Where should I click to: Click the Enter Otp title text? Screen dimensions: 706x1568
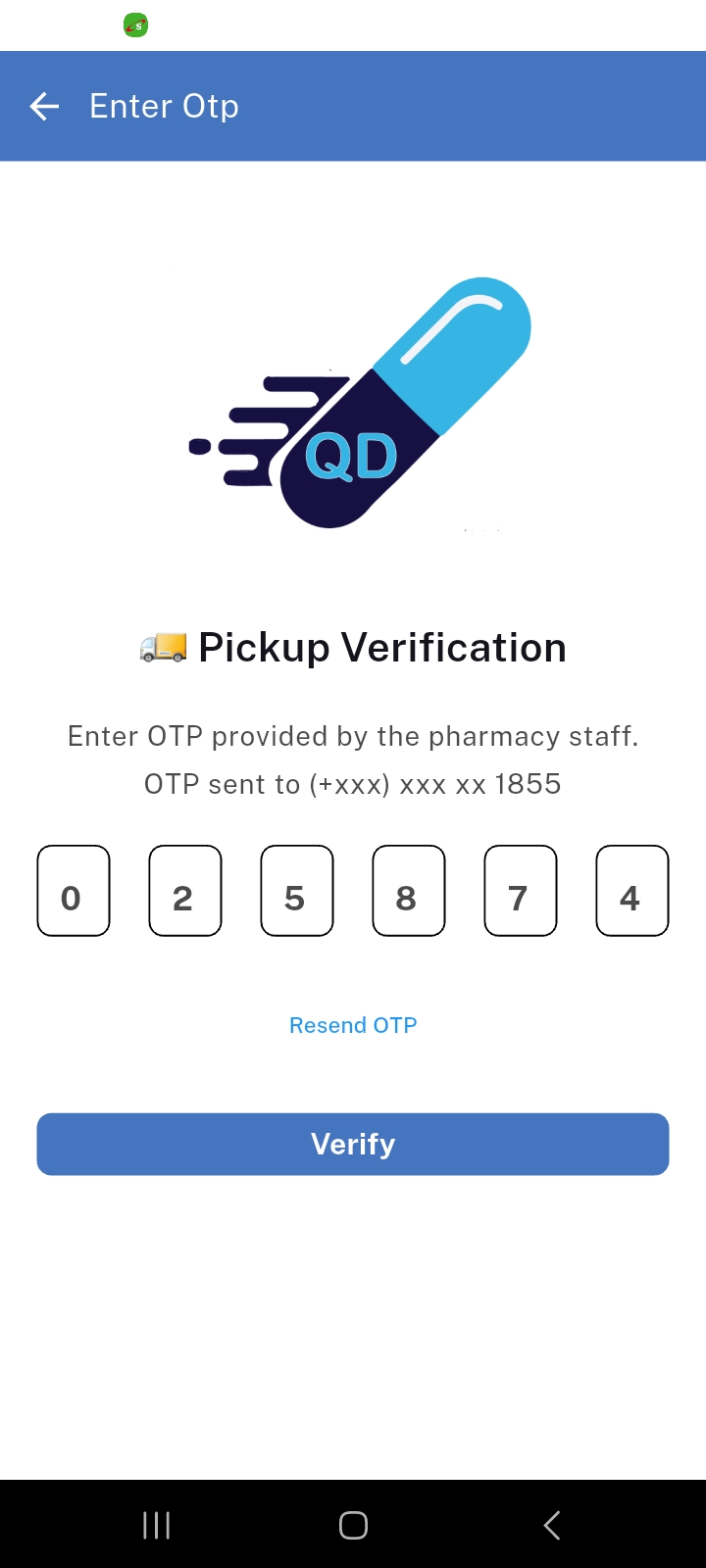click(x=164, y=106)
